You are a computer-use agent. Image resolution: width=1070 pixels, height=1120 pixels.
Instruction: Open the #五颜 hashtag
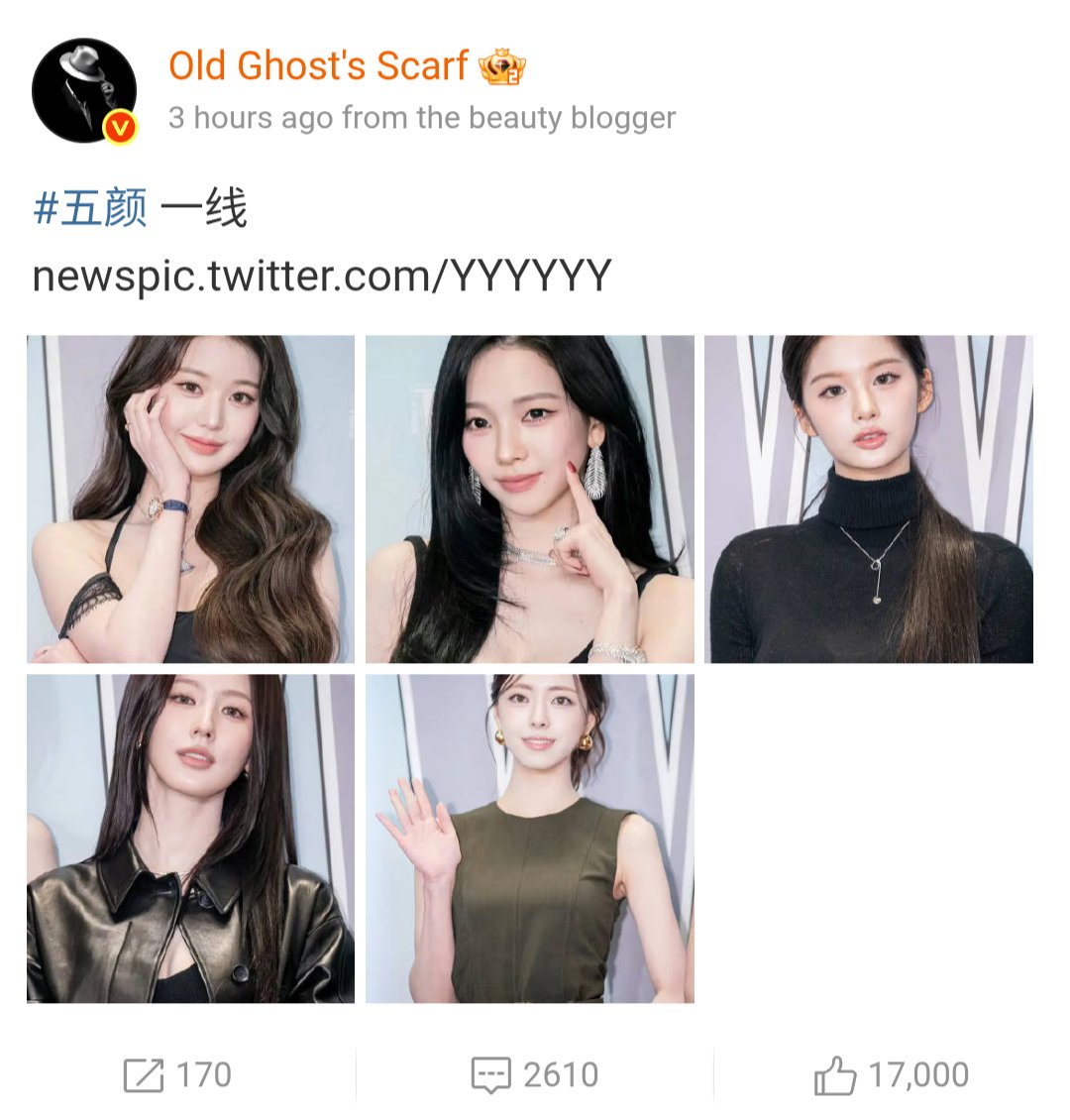pyautogui.click(x=90, y=209)
